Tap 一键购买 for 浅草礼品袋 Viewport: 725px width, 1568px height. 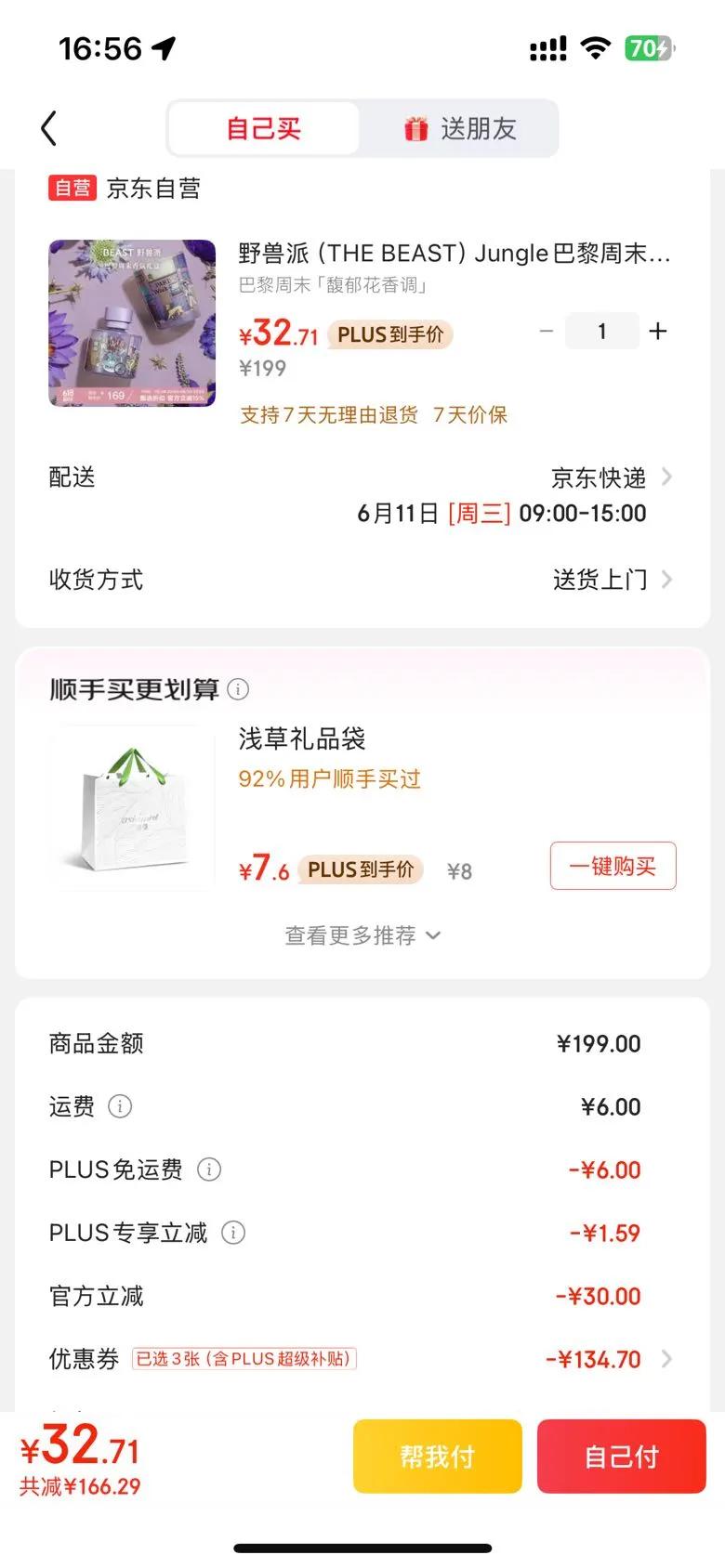coord(613,866)
